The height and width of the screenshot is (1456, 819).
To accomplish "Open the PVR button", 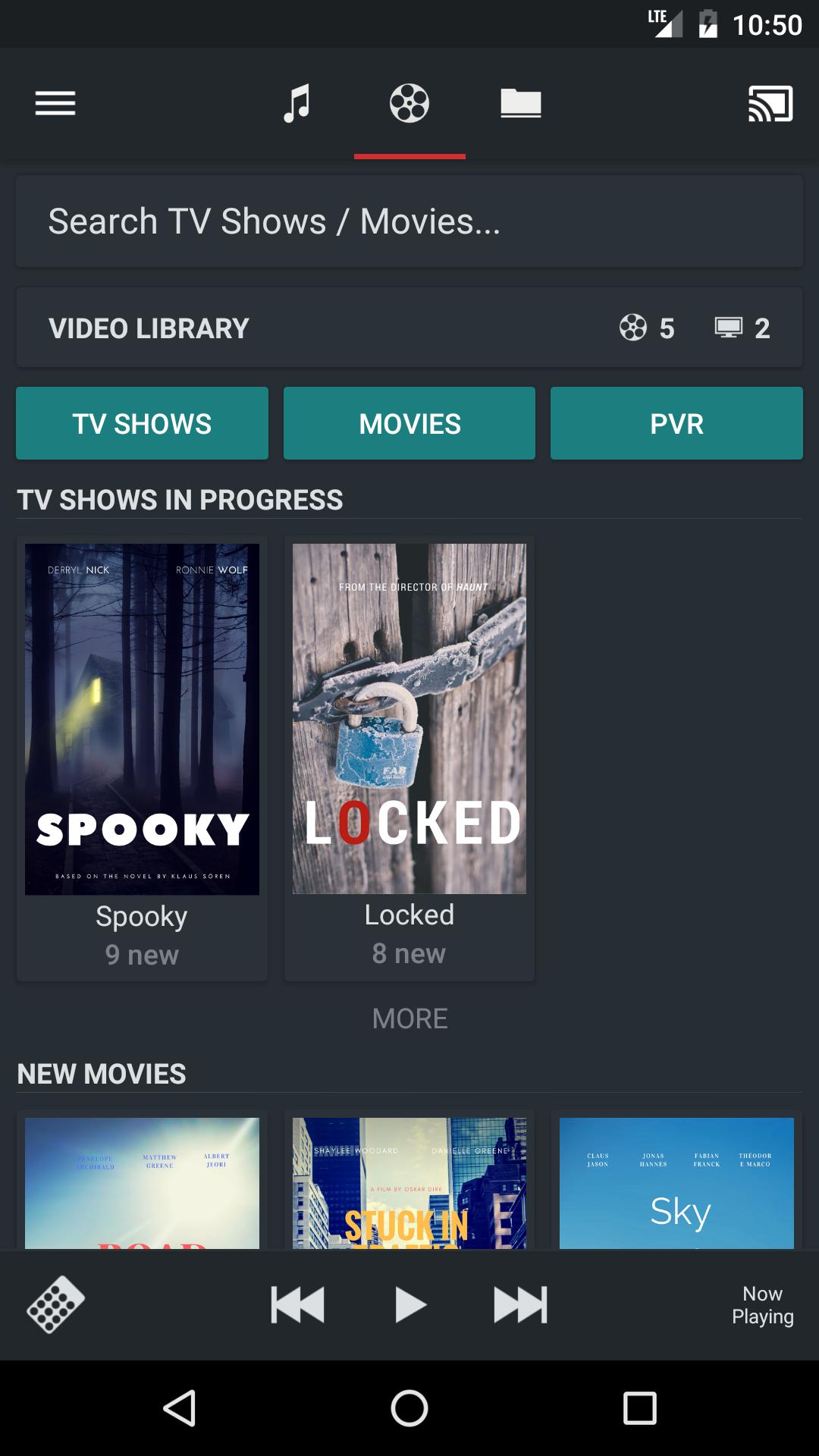I will pyautogui.click(x=676, y=423).
